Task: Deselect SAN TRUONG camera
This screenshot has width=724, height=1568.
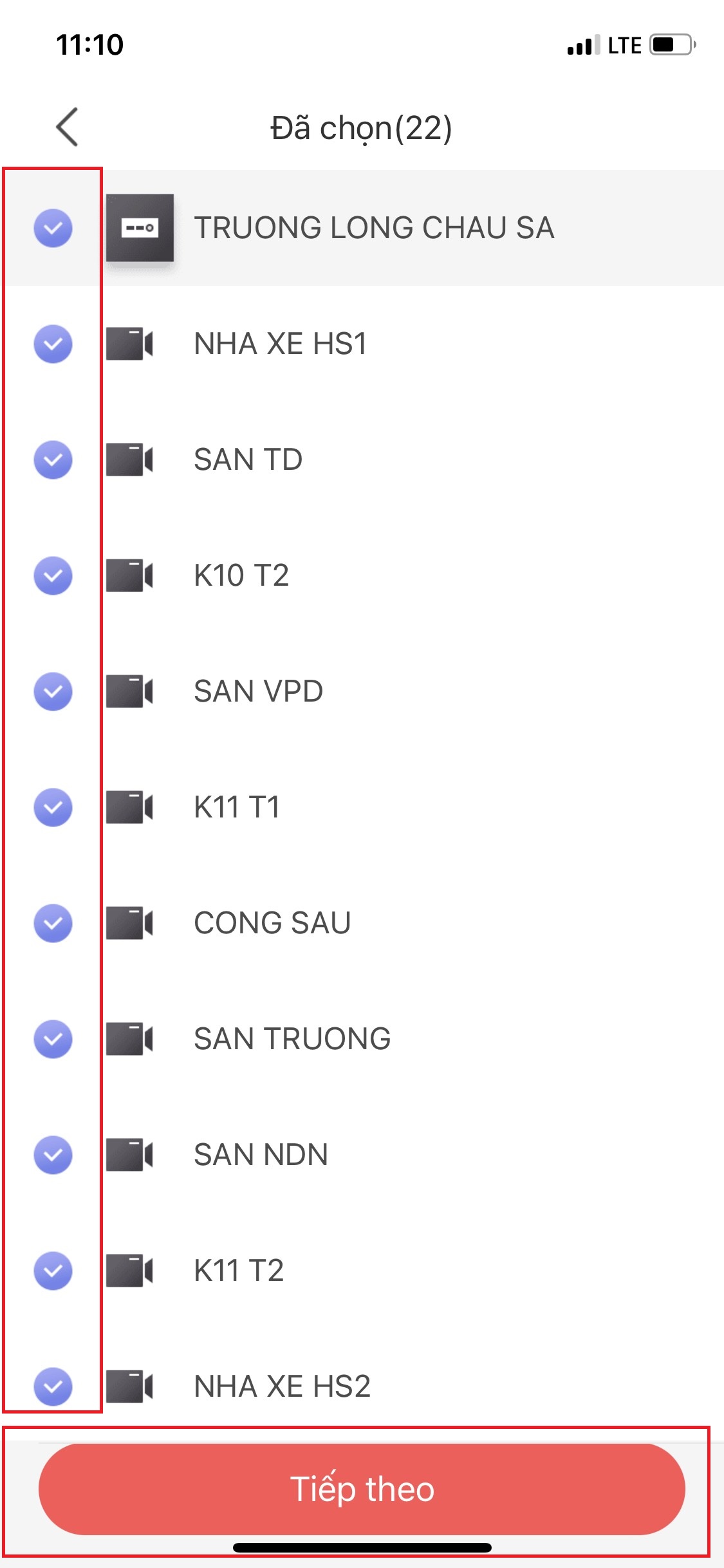Action: click(x=53, y=1039)
